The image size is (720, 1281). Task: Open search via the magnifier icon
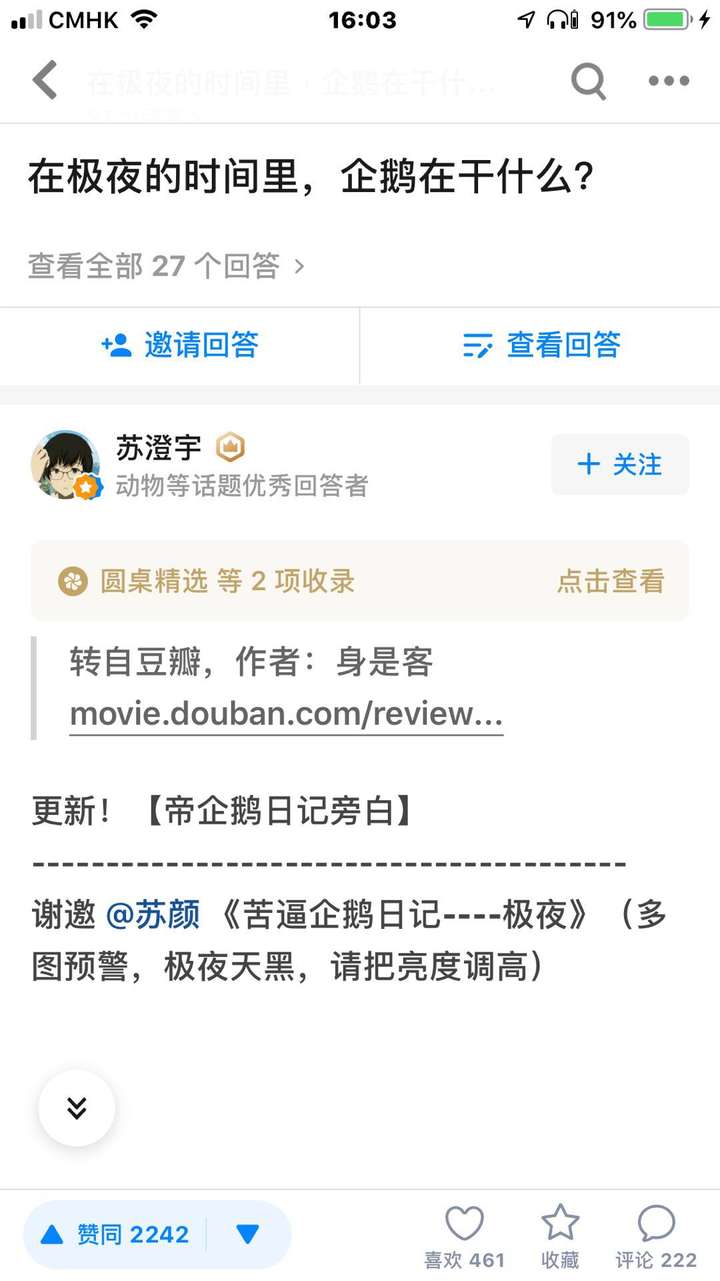[588, 81]
